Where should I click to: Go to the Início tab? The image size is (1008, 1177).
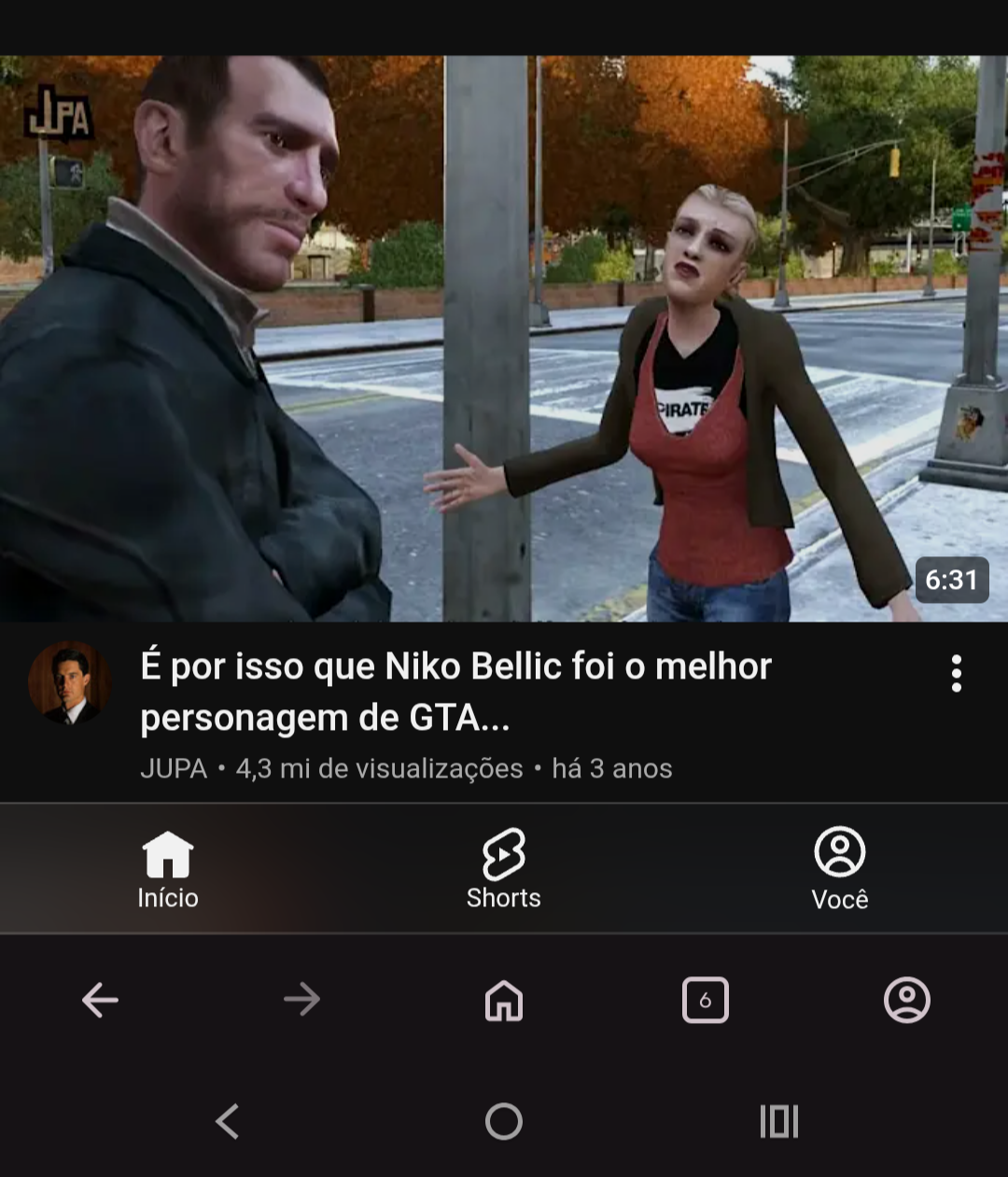pos(168,870)
